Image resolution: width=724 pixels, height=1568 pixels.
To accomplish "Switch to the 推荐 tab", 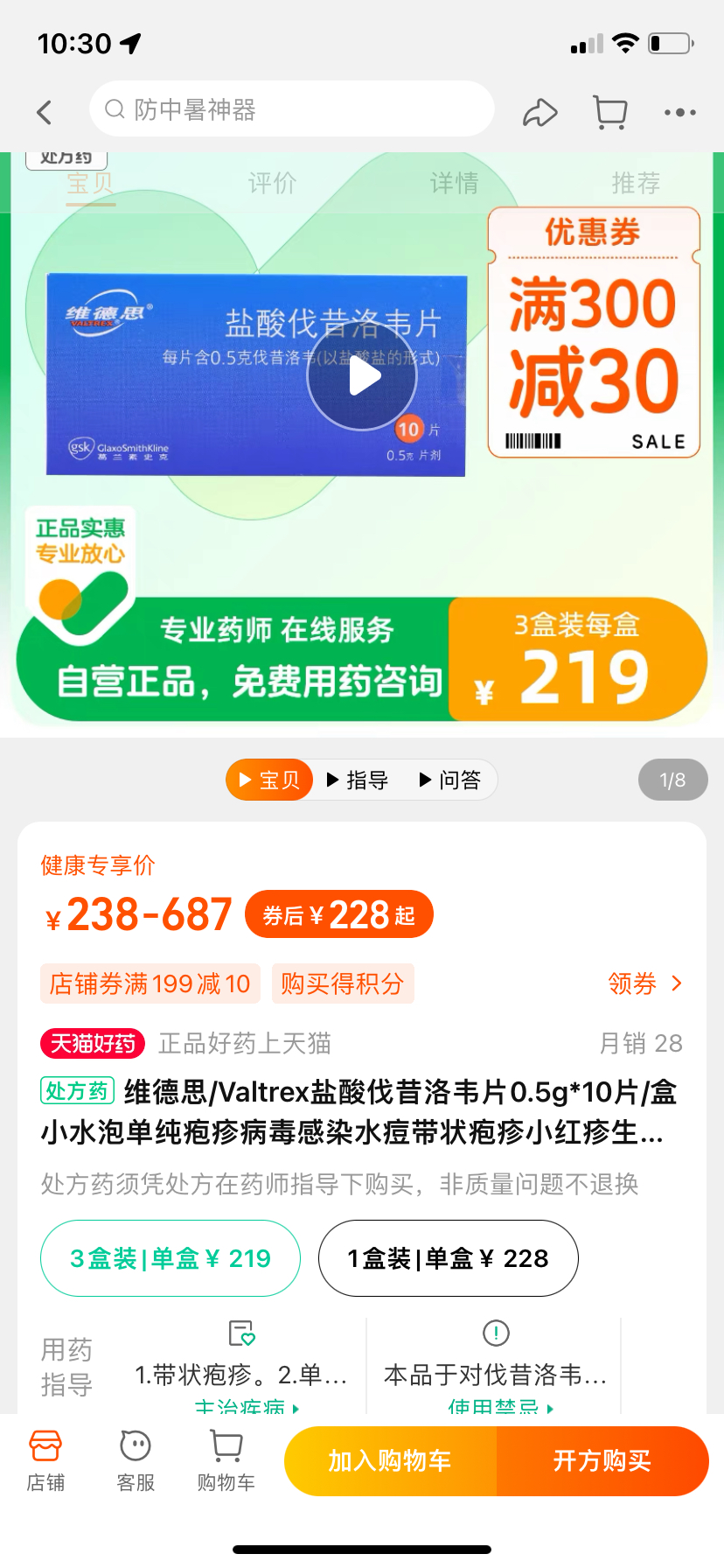I will pyautogui.click(x=636, y=183).
